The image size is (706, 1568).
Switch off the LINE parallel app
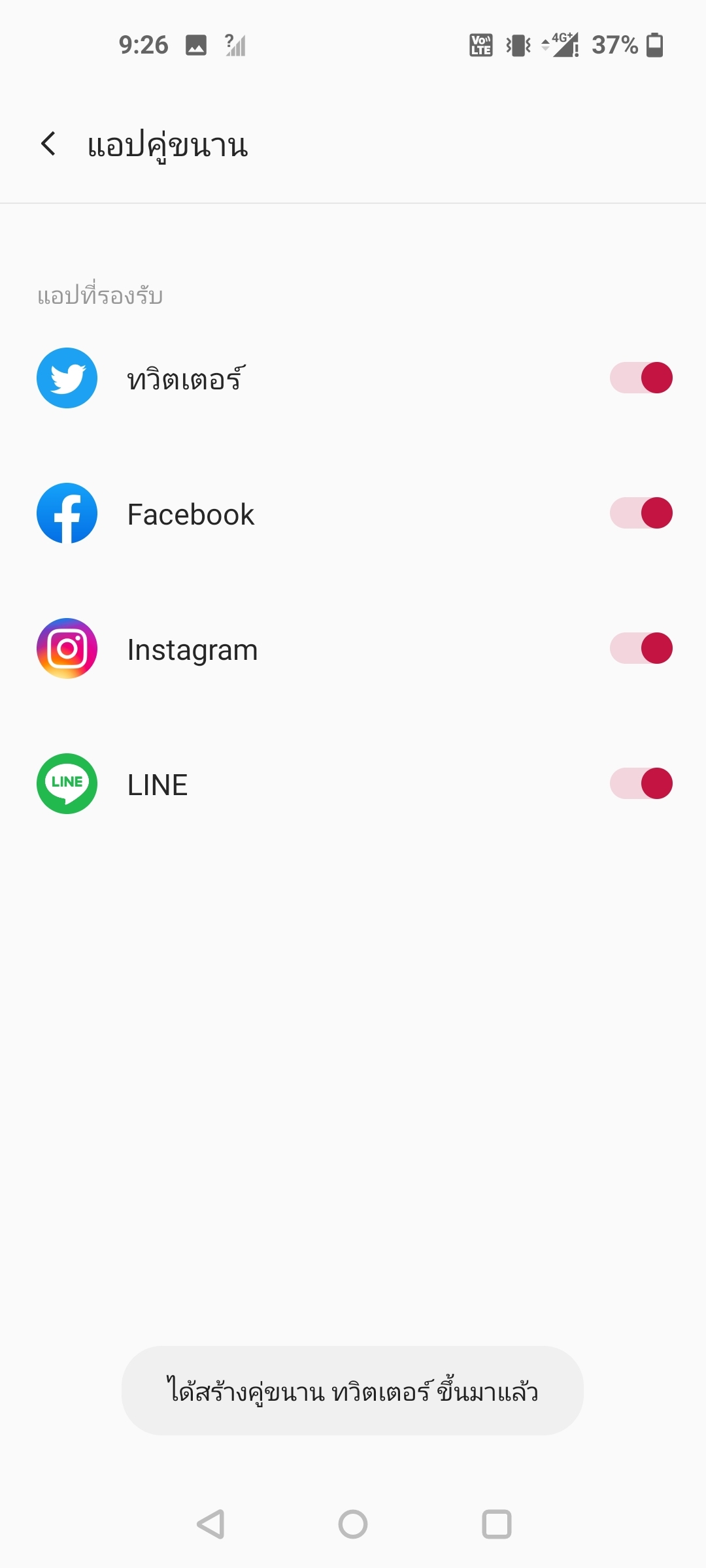(641, 784)
